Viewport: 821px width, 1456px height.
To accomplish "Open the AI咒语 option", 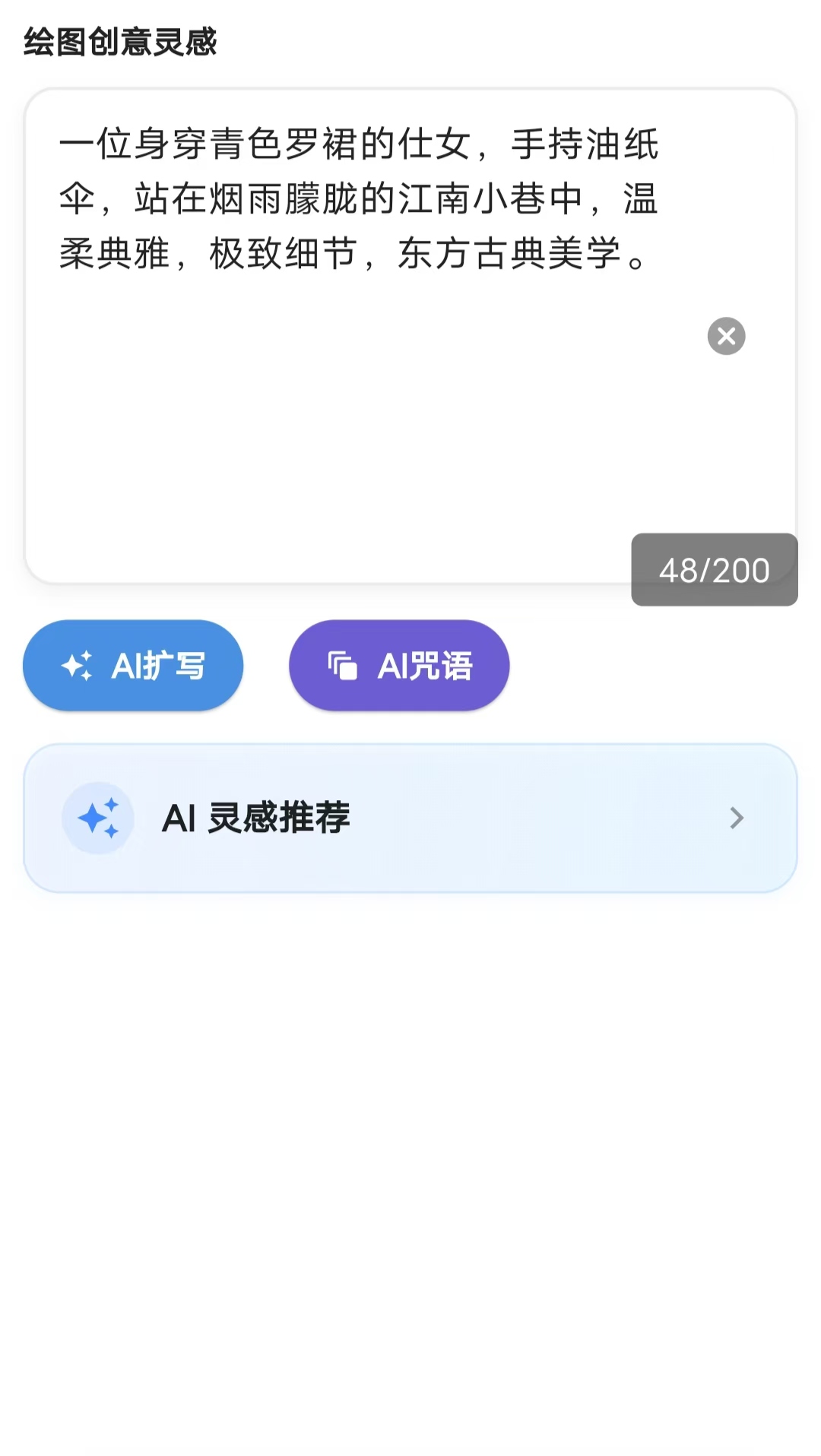I will pos(399,666).
